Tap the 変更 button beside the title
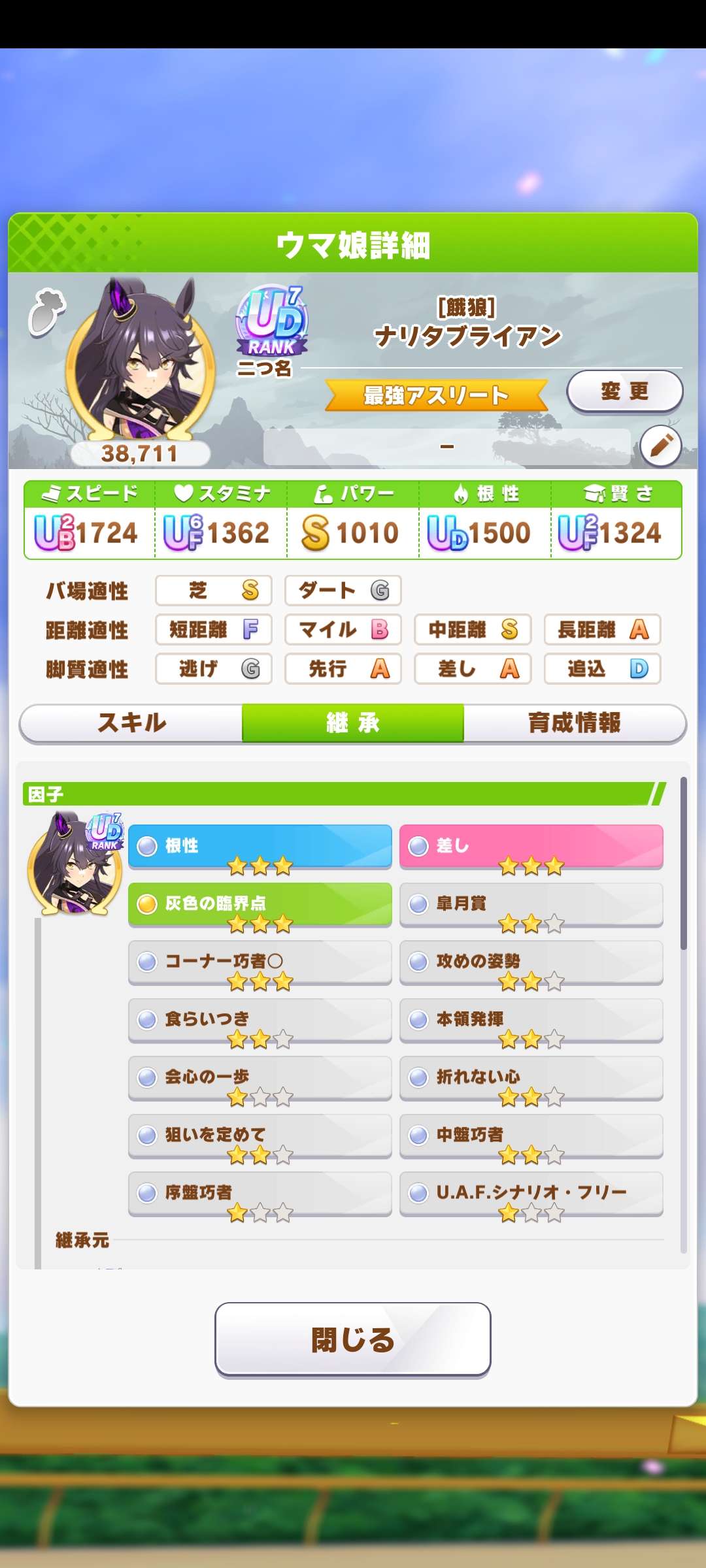706x1568 pixels. 624,391
